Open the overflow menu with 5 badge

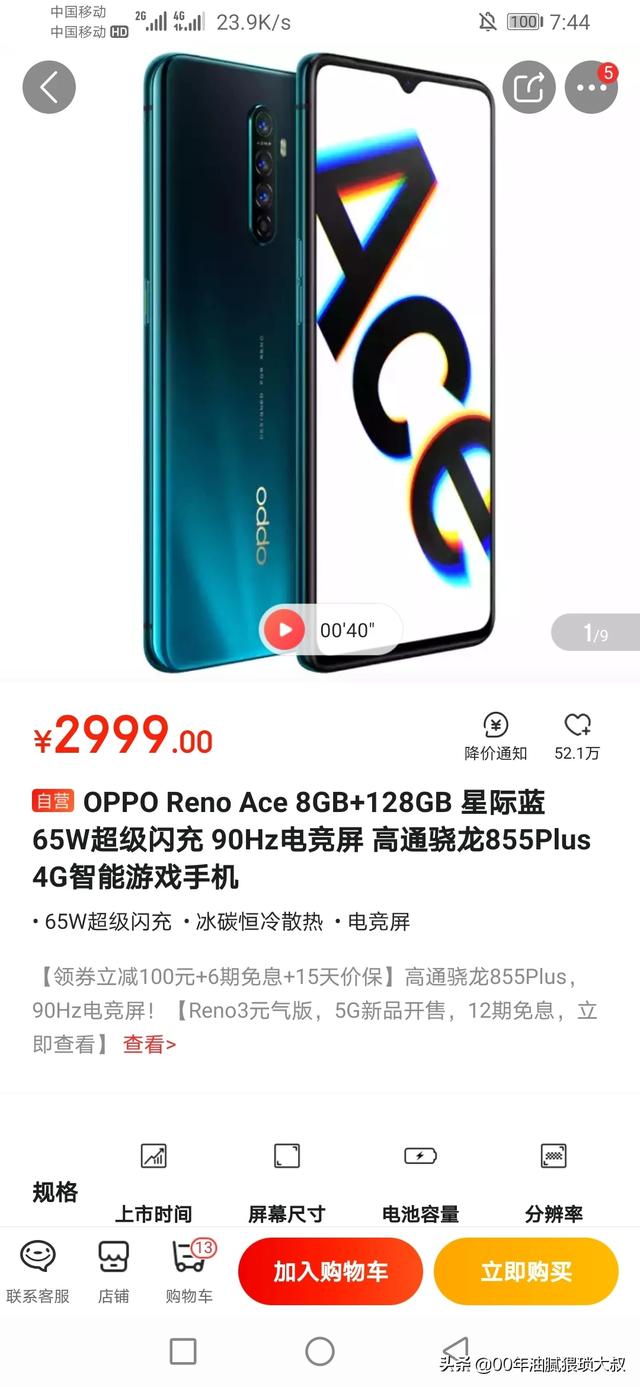(591, 87)
